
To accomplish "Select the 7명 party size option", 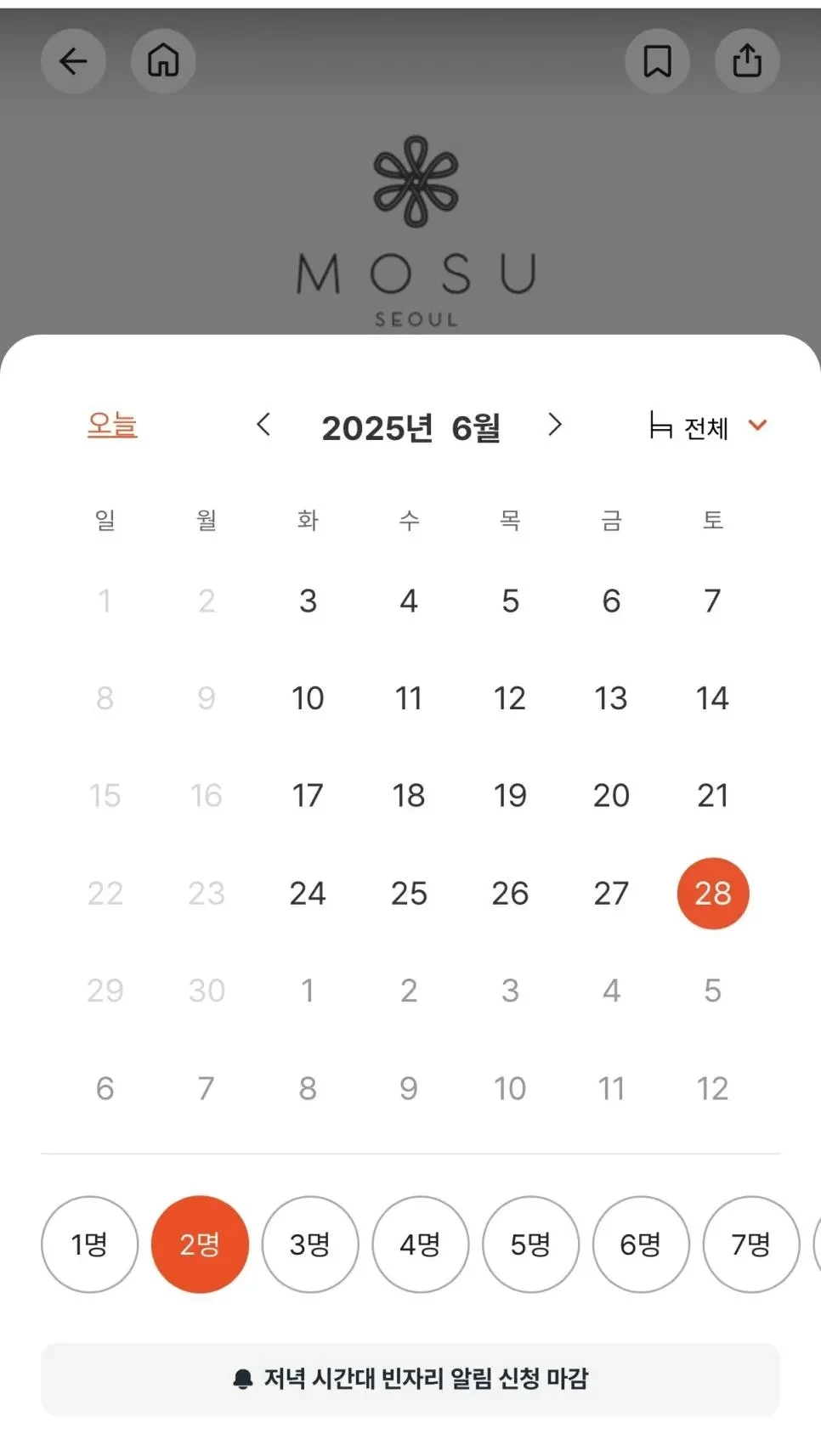I will pyautogui.click(x=751, y=1244).
